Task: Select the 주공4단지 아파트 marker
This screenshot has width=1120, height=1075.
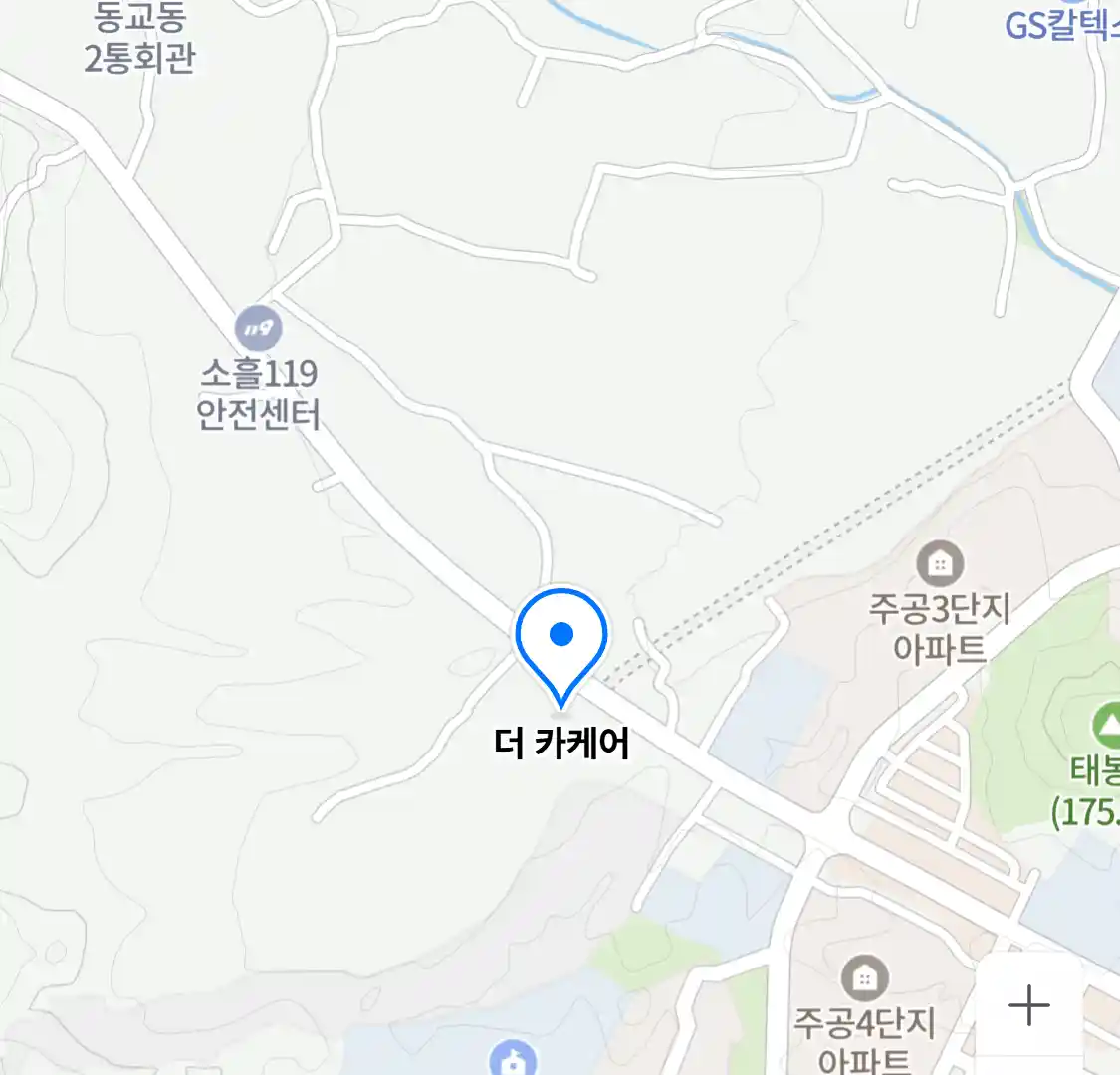Action: click(864, 978)
